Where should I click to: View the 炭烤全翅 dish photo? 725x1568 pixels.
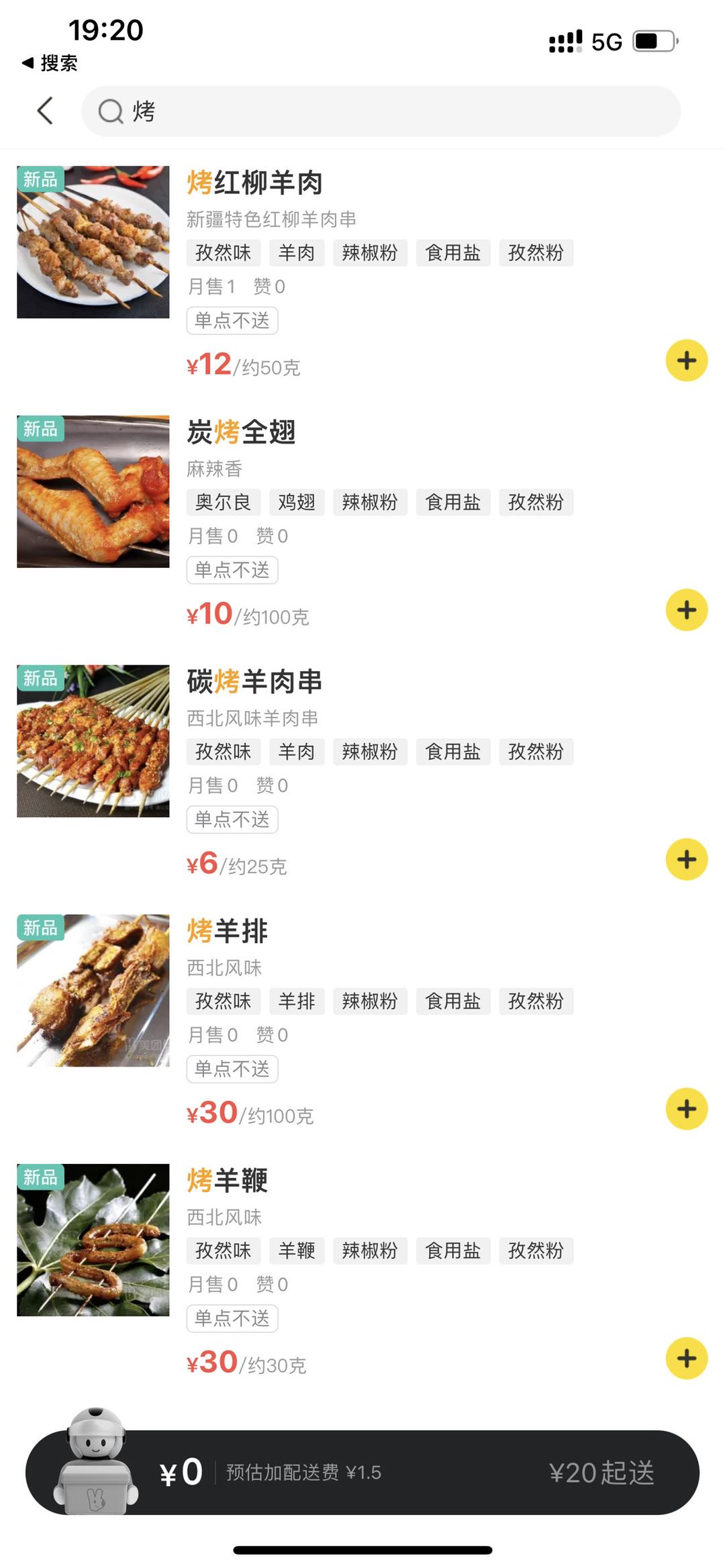[x=93, y=492]
